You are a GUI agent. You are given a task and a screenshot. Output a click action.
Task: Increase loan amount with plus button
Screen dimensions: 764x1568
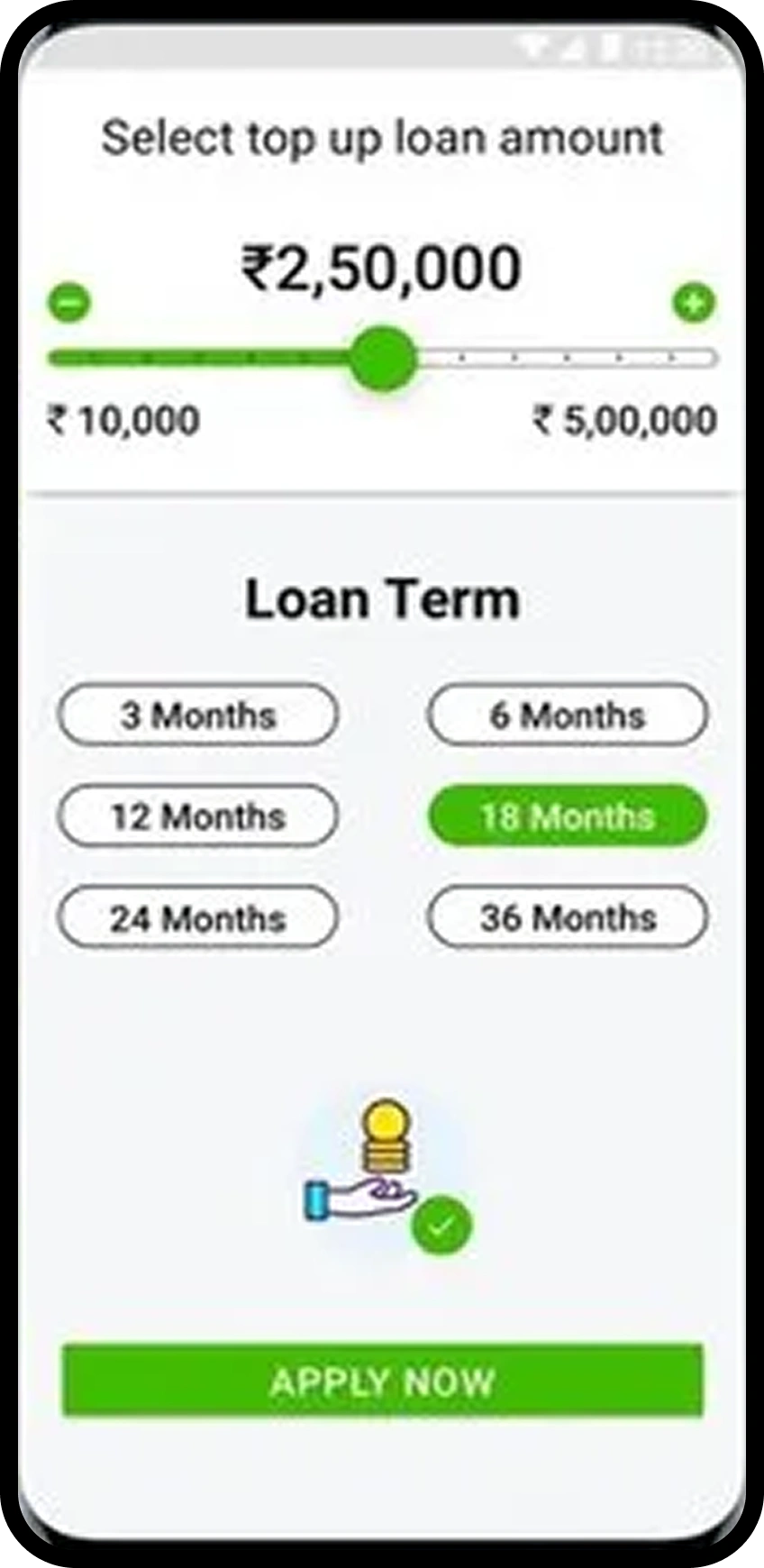(x=694, y=303)
